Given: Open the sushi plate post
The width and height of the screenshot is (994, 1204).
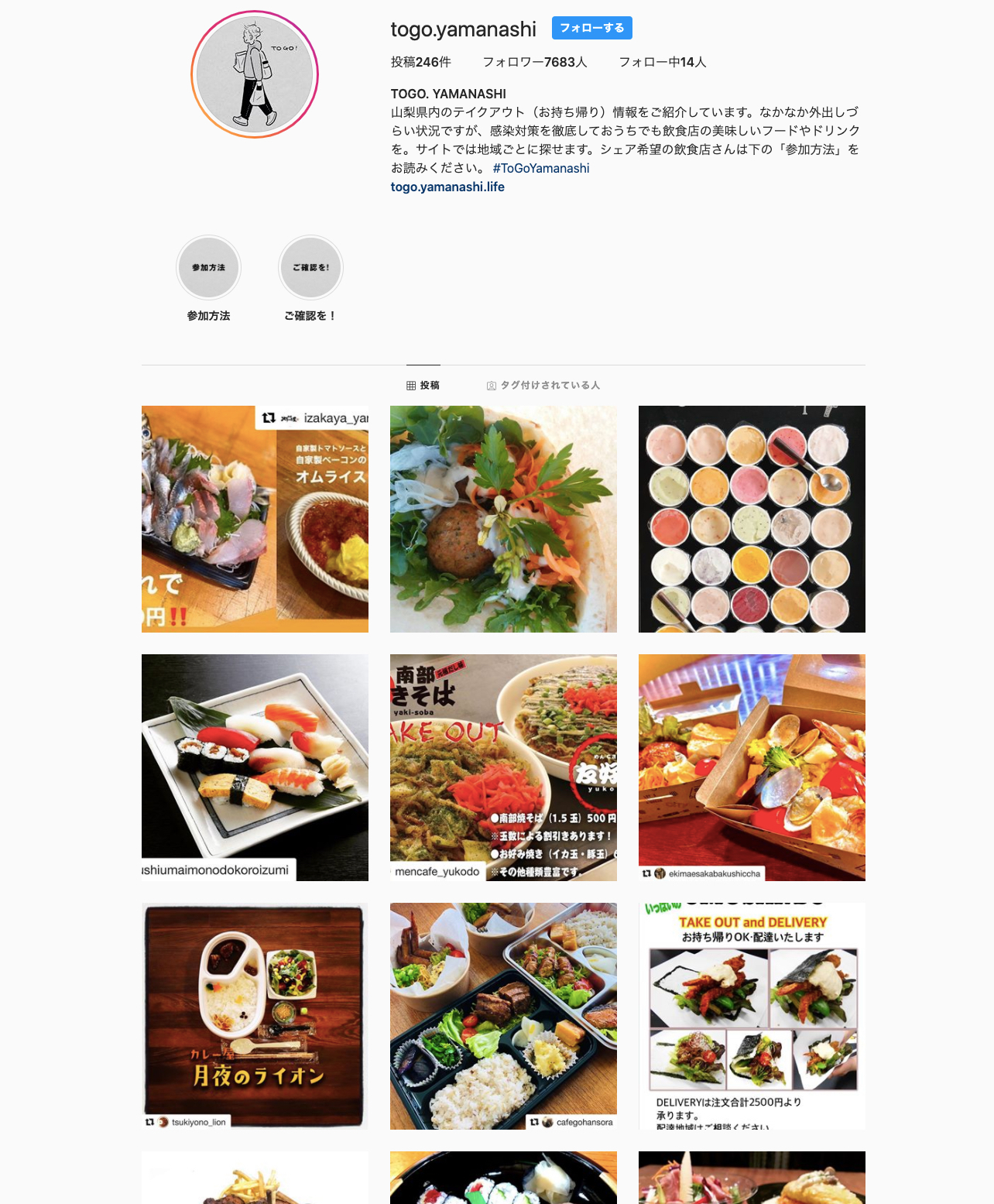Looking at the screenshot, I should pyautogui.click(x=255, y=767).
